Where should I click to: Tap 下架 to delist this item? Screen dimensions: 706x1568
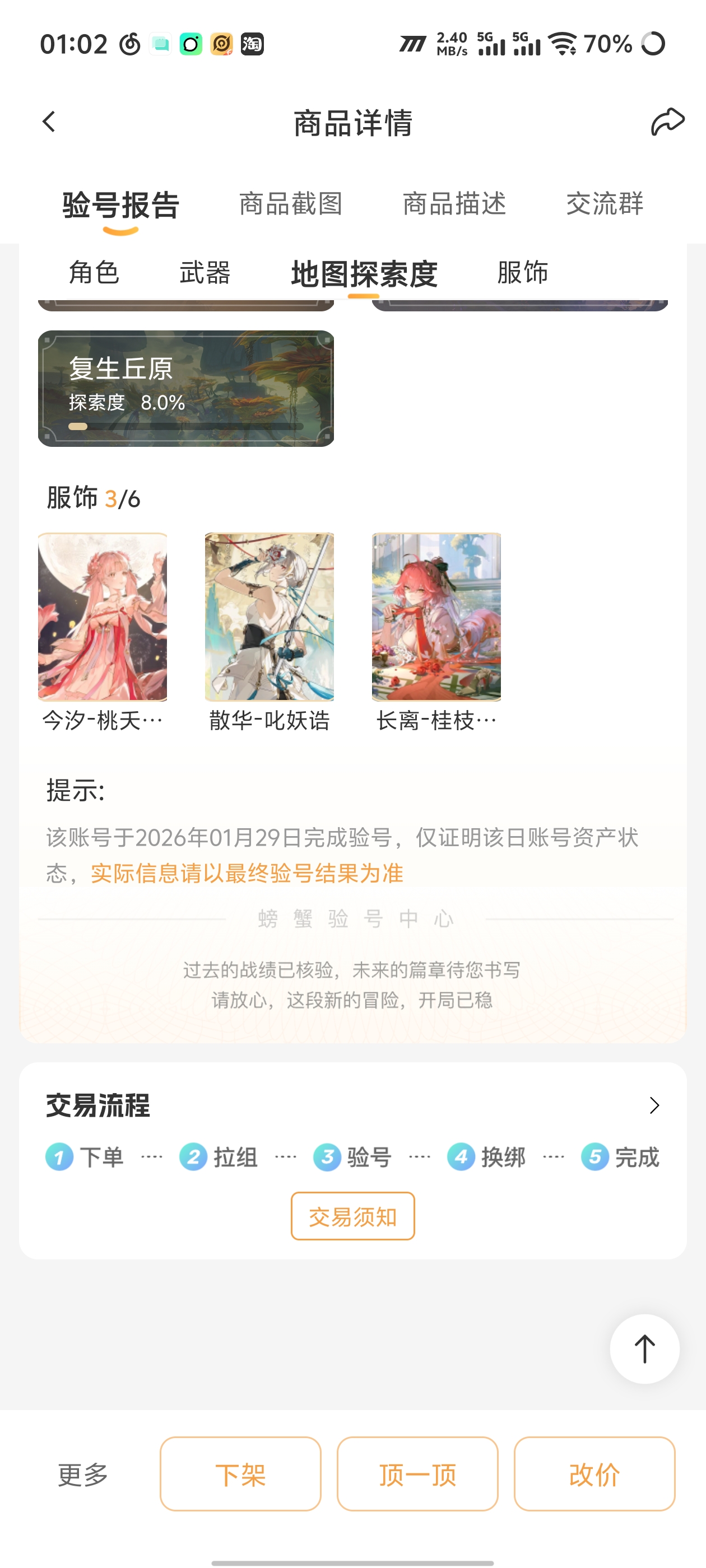tap(240, 1474)
